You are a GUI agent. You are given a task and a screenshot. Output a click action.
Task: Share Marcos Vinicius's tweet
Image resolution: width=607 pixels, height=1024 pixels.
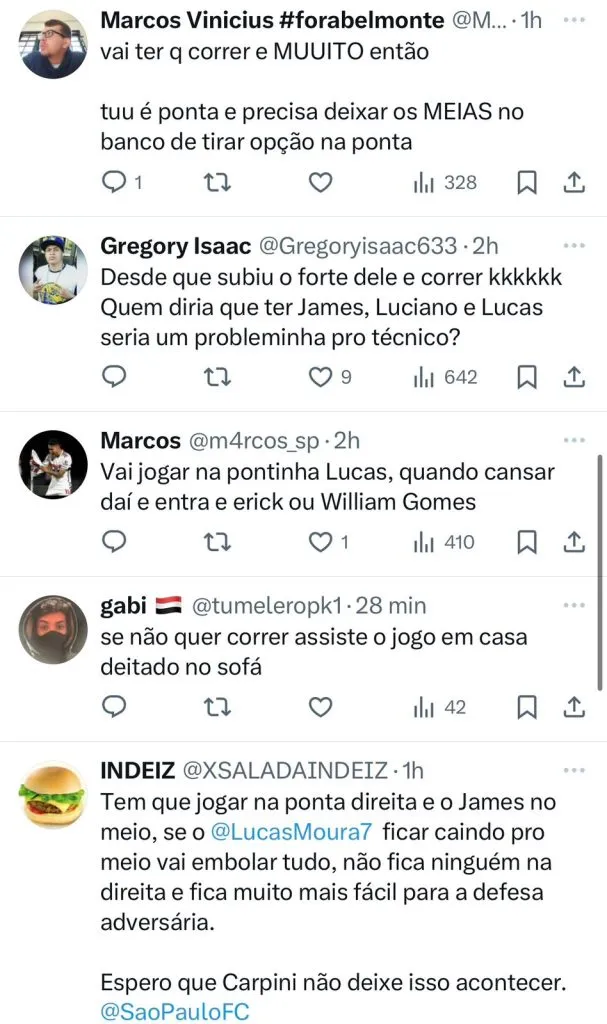pyautogui.click(x=574, y=183)
